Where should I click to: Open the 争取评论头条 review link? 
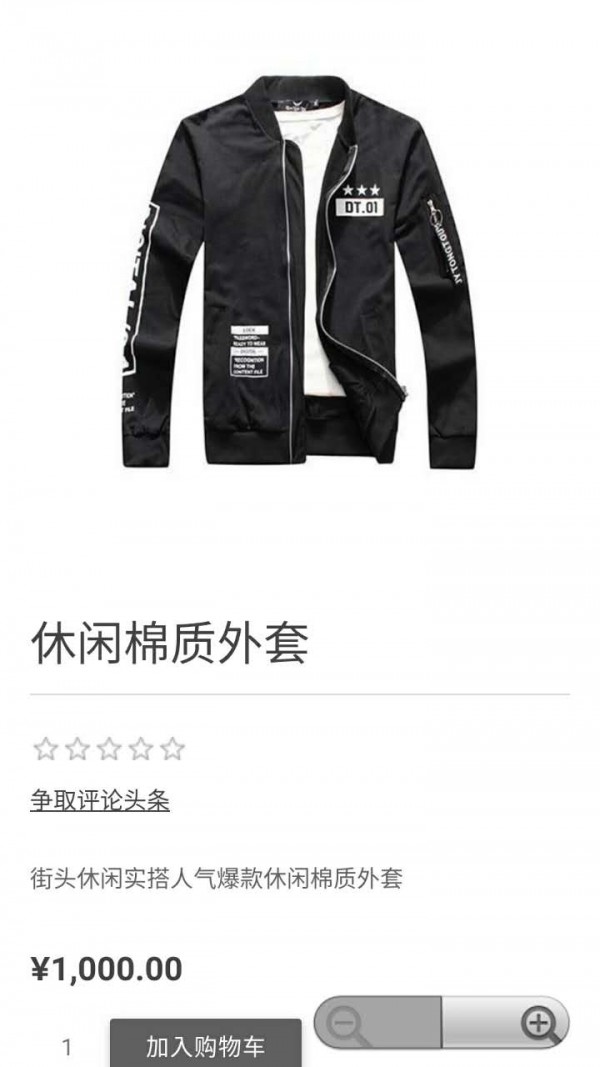pos(100,800)
